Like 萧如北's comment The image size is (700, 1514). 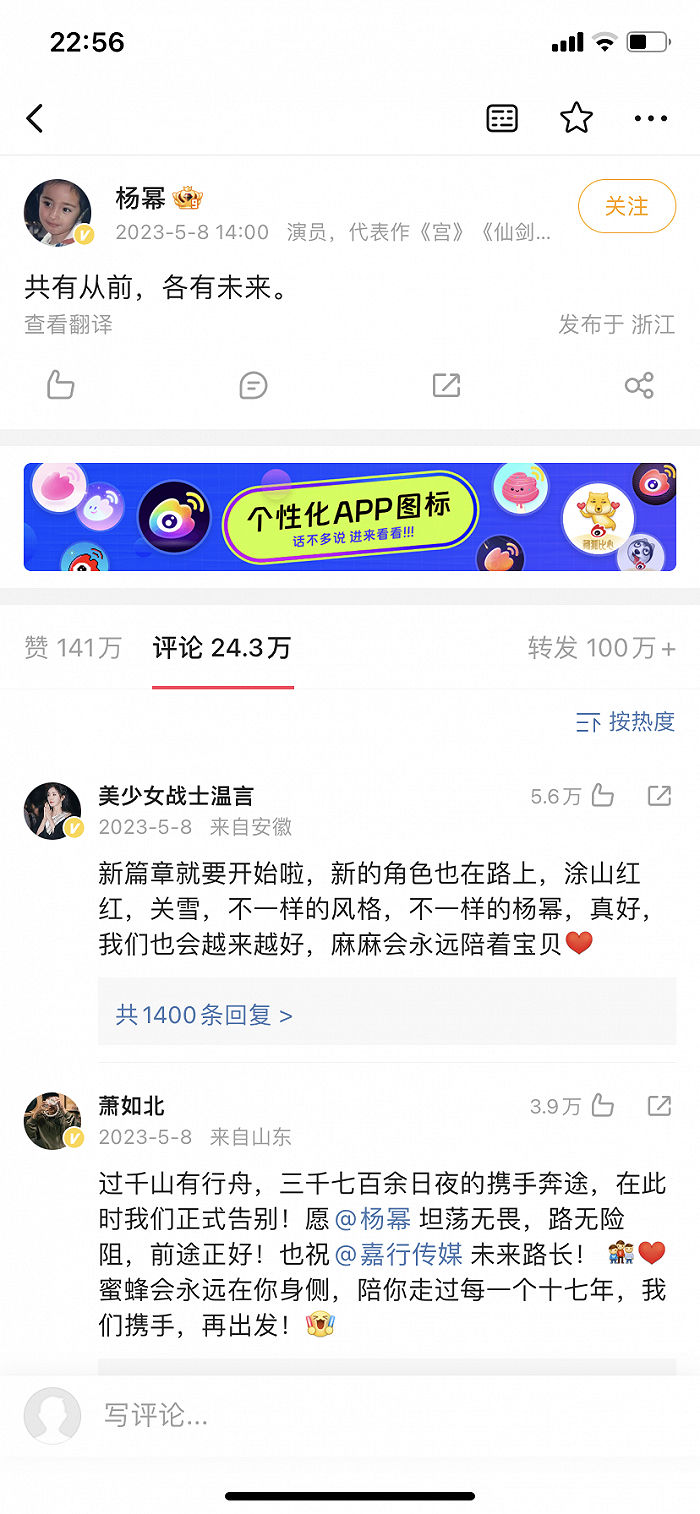click(x=602, y=1105)
